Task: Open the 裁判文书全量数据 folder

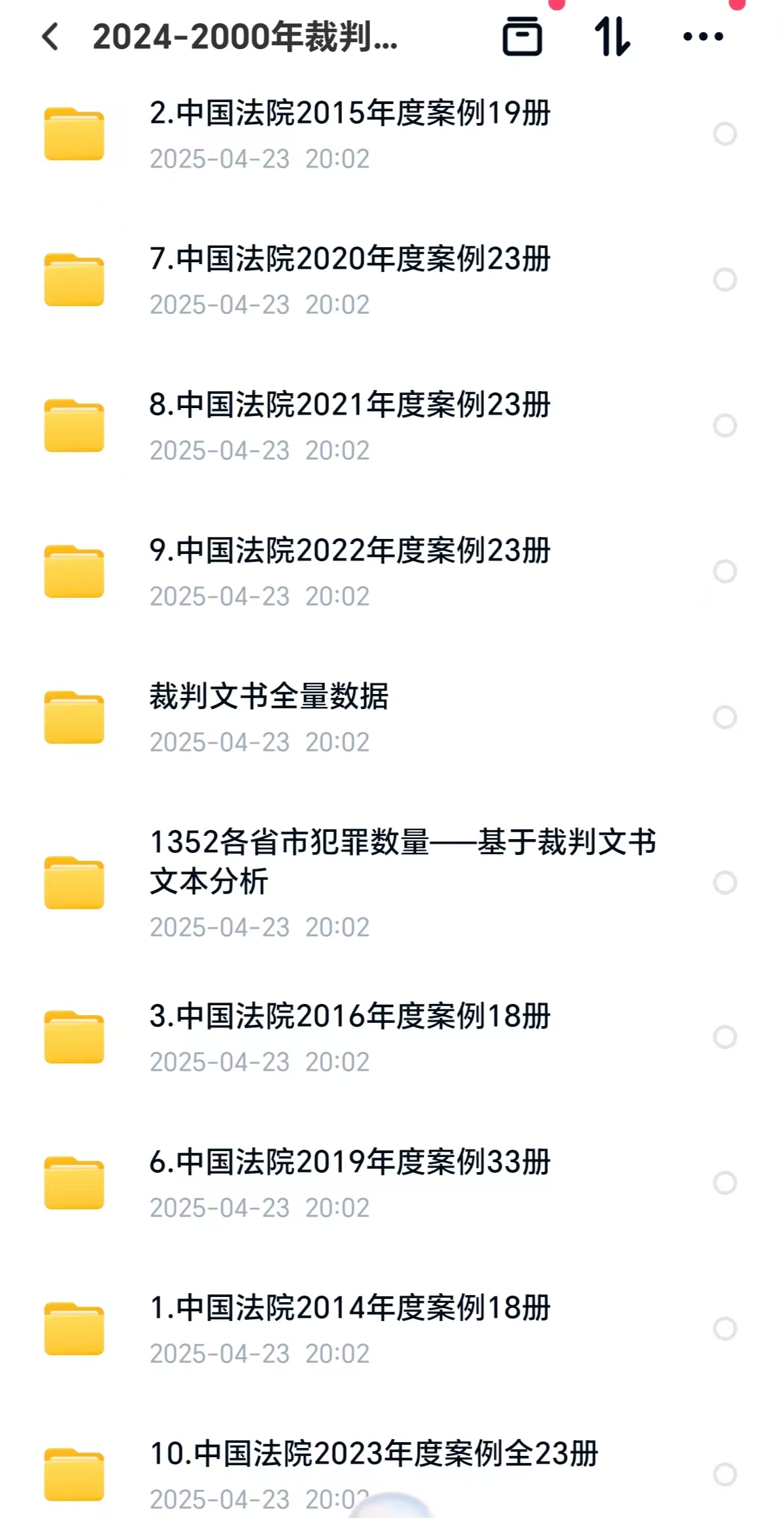Action: (269, 697)
